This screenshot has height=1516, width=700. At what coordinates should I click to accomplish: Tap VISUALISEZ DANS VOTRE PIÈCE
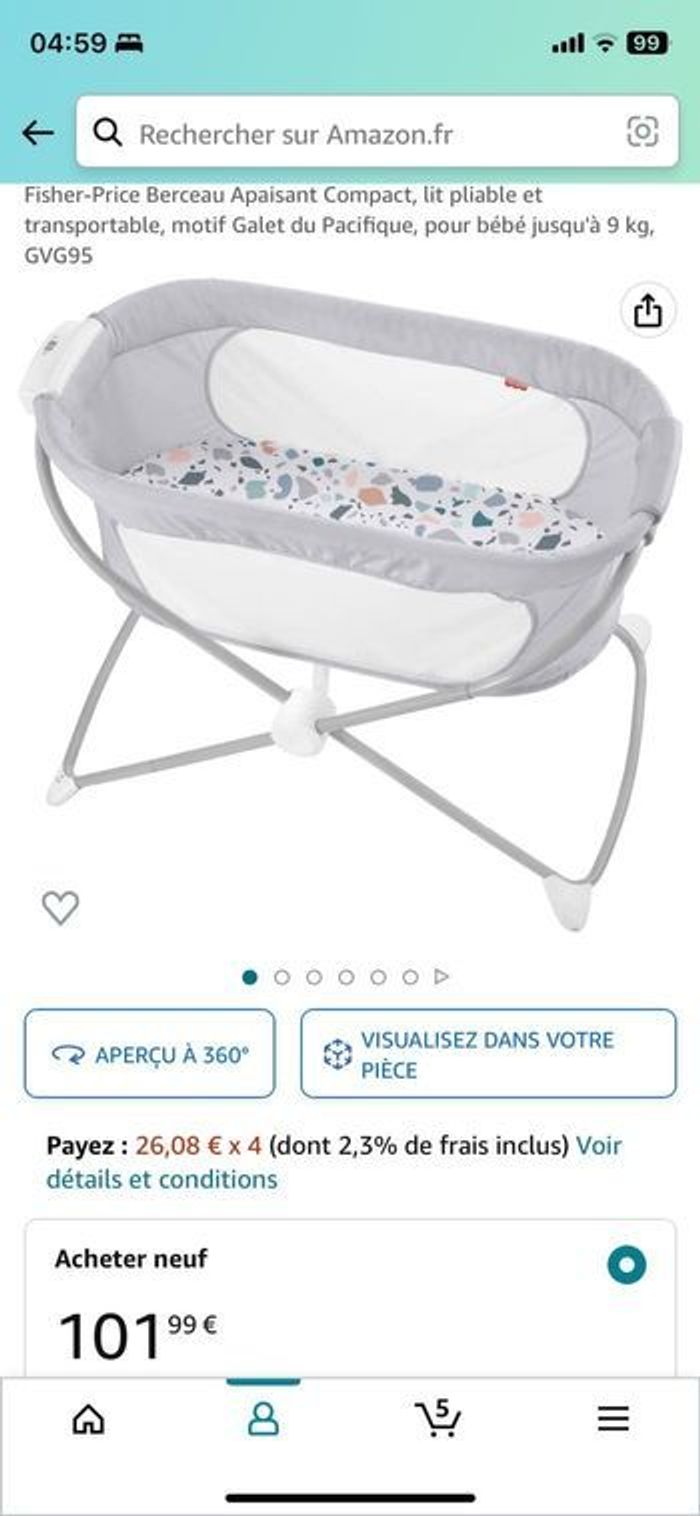tap(488, 1054)
